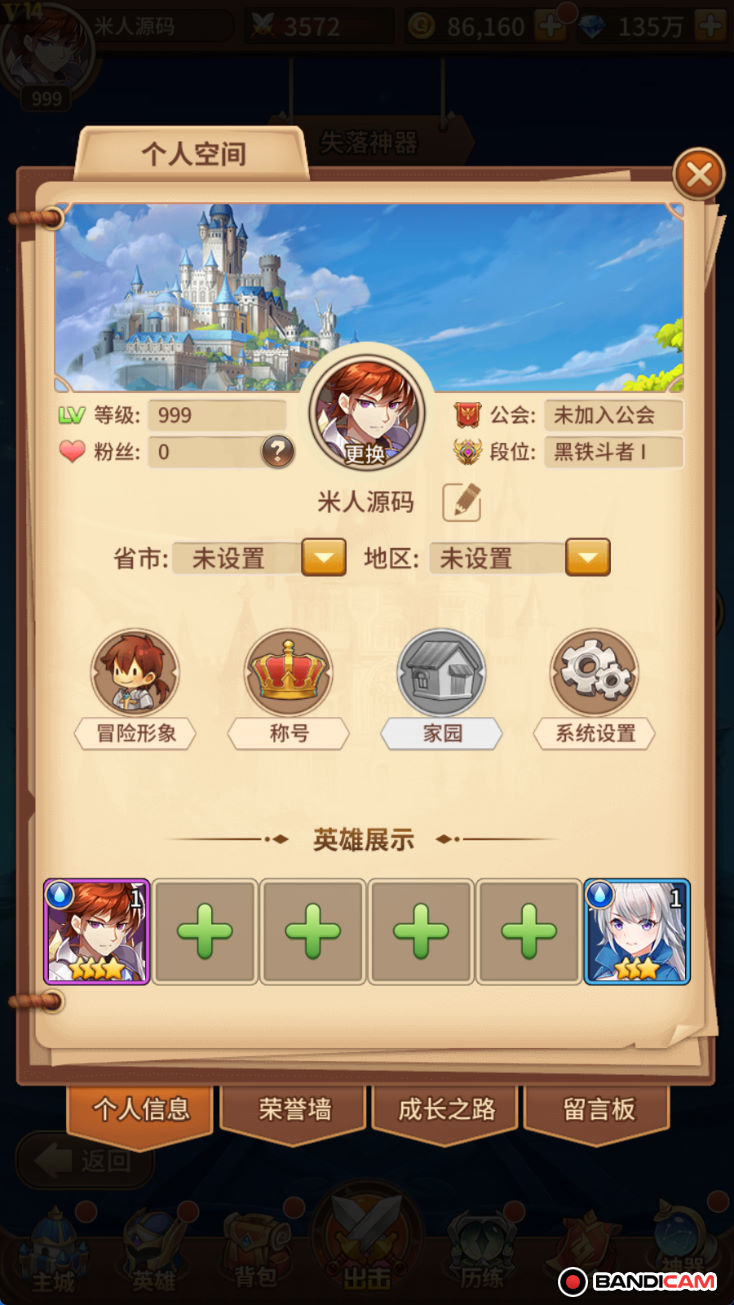Select the silver-haired hero in showcase

(x=637, y=932)
